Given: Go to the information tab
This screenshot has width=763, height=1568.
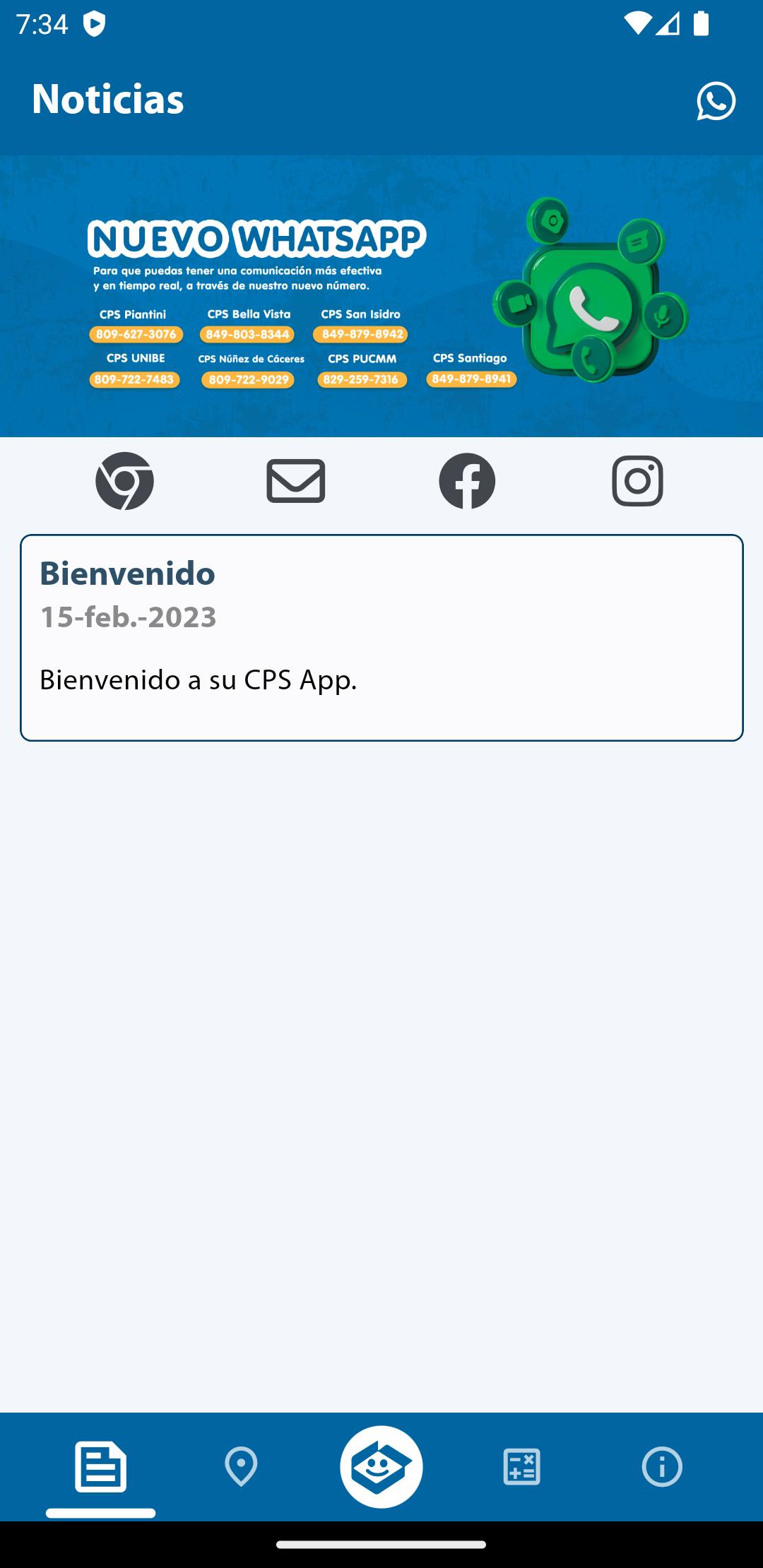Looking at the screenshot, I should (662, 1466).
